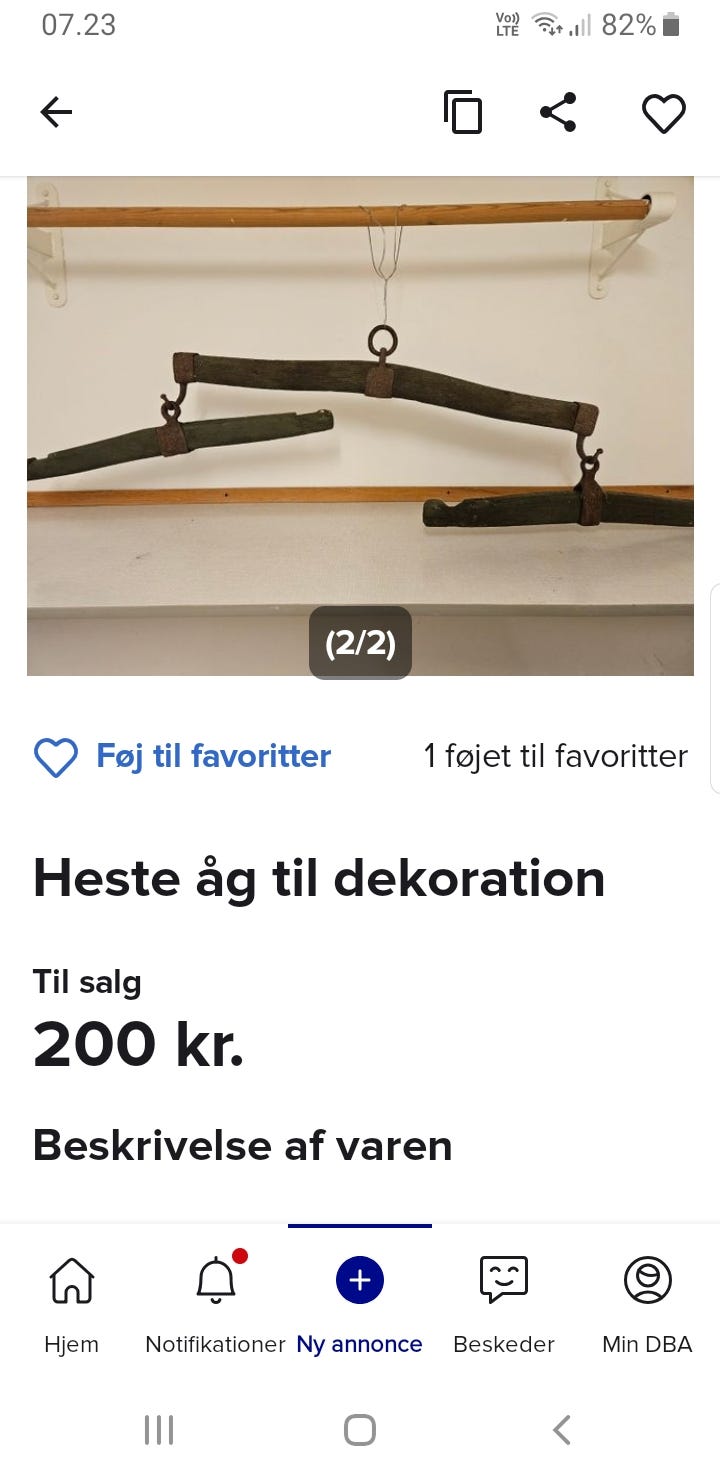Viewport: 720px width, 1480px height.
Task: Tap 'Føj til favoritter' link
Action: pos(212,757)
